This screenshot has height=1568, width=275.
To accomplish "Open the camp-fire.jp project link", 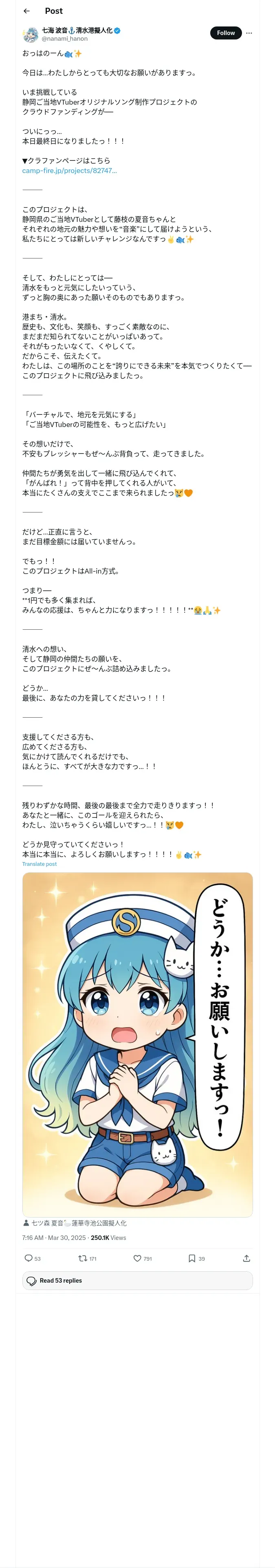I will 70,171.
